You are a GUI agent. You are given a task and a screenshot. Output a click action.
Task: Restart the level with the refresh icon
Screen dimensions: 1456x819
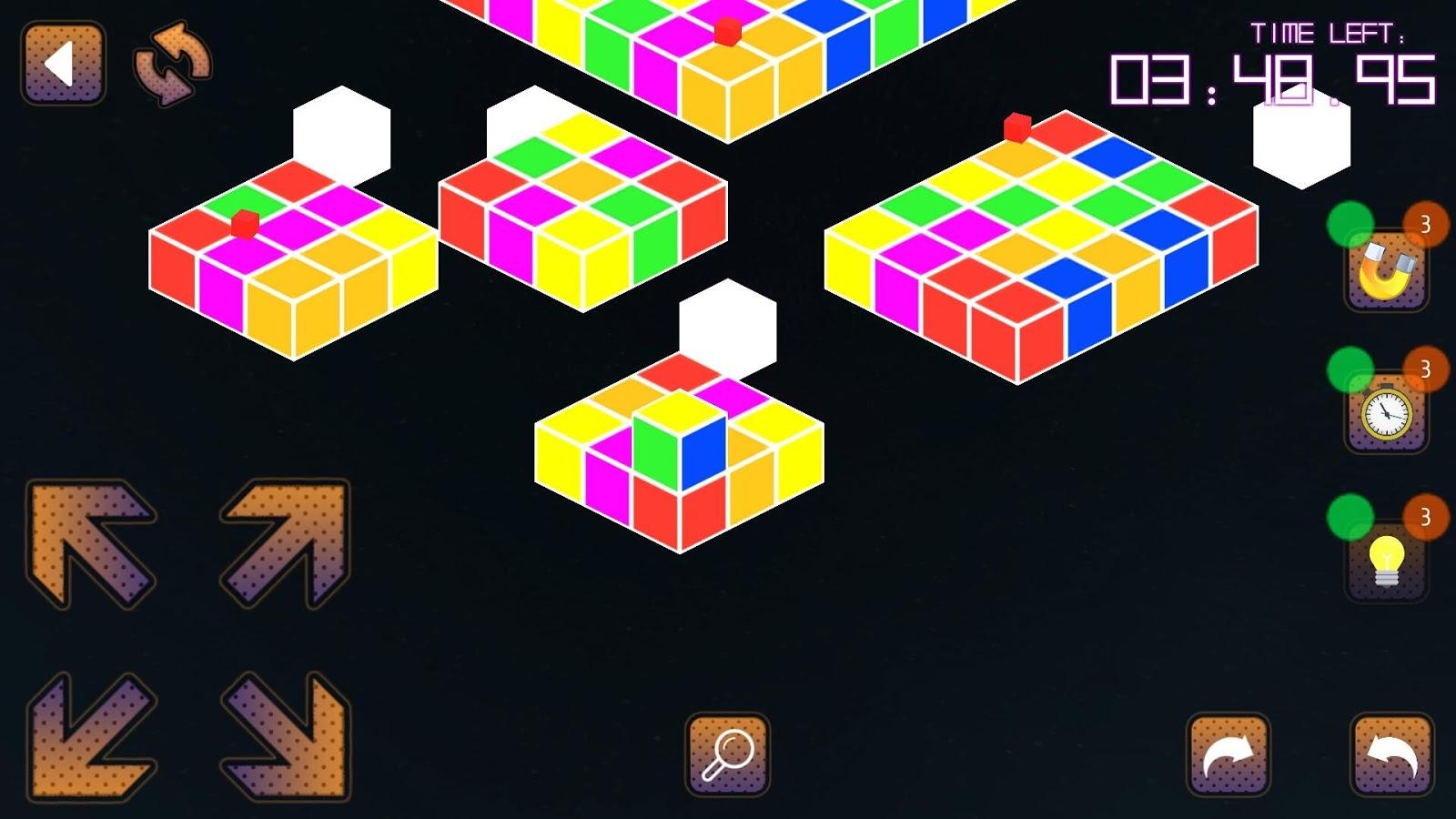tap(172, 64)
